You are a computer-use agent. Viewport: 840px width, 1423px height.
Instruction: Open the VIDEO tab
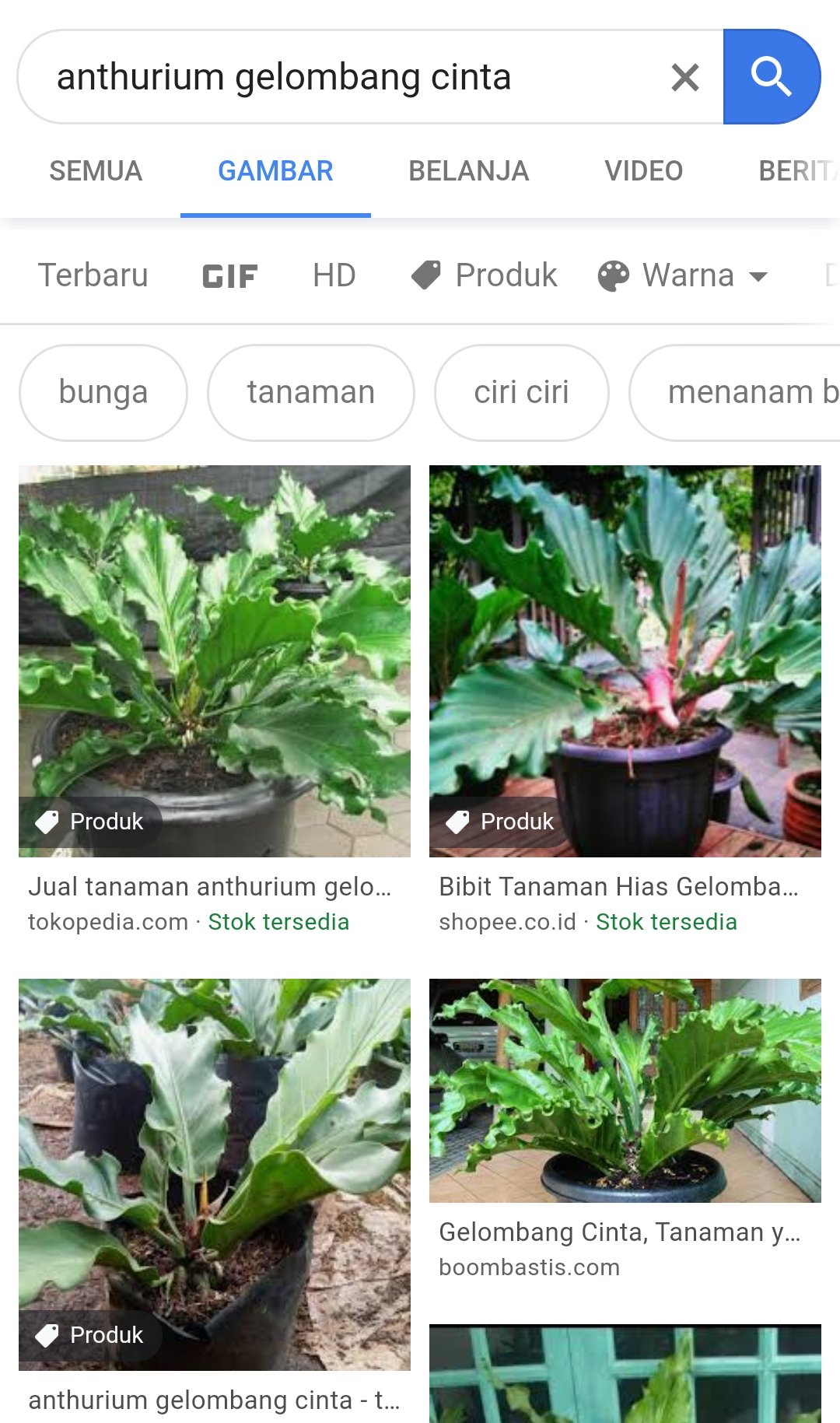(643, 171)
